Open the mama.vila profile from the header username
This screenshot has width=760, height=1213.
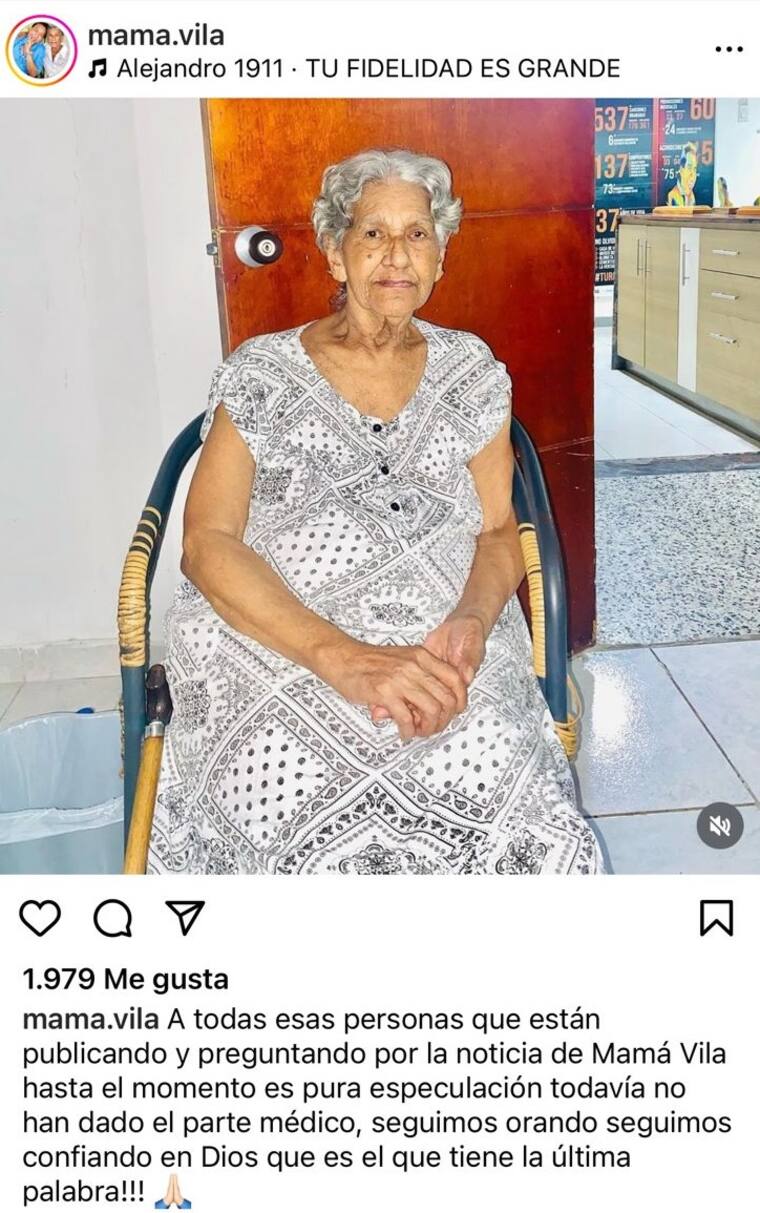[155, 36]
